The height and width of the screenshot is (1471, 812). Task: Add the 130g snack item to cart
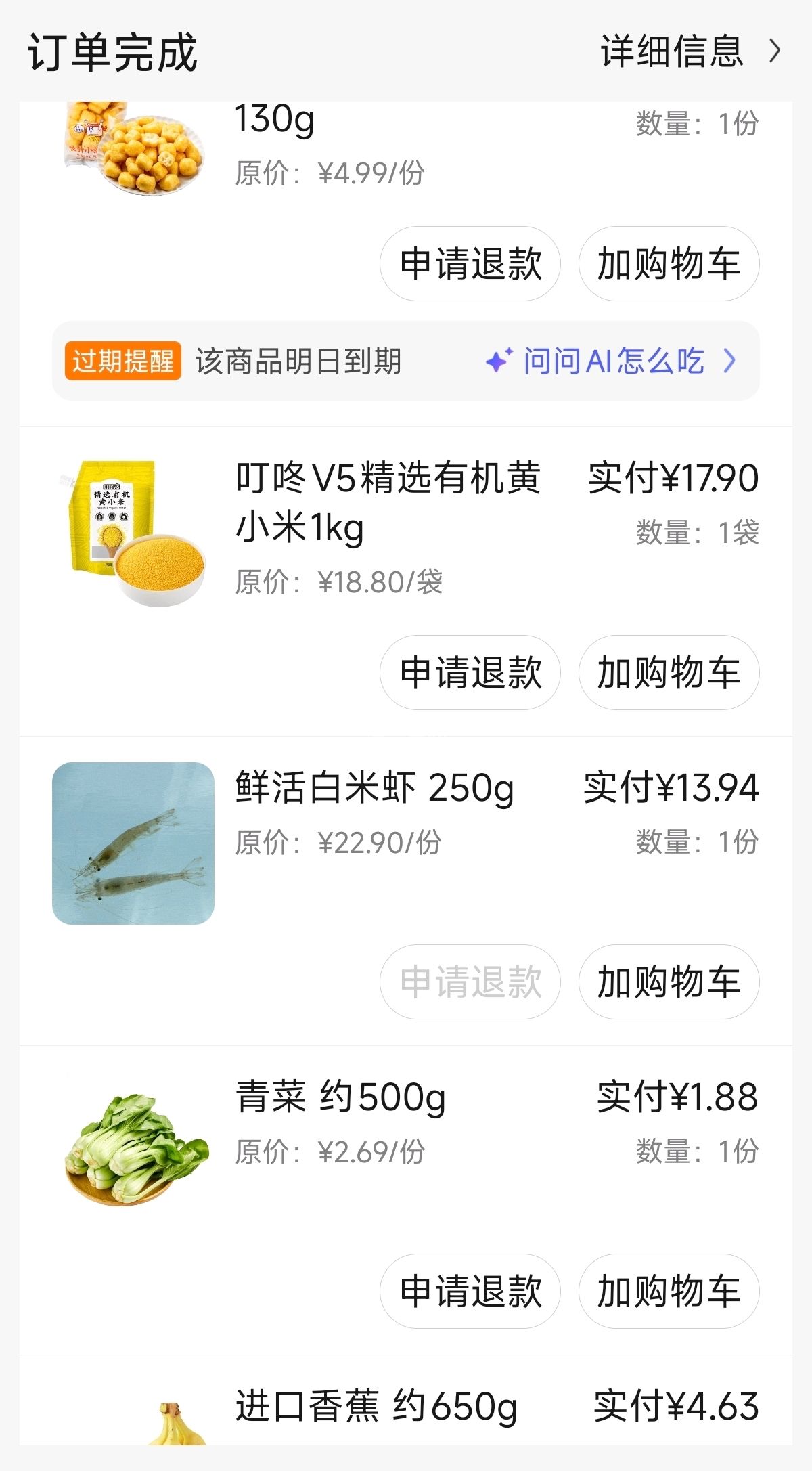point(669,263)
